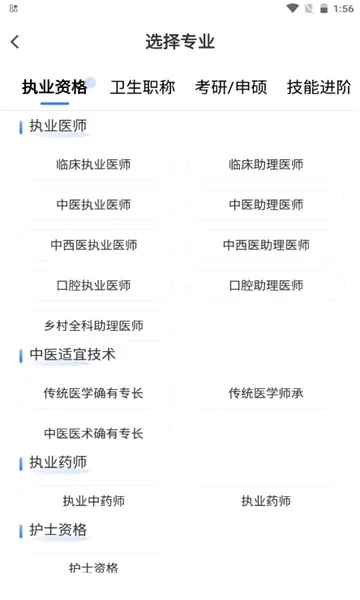Select 临床执业医师
This screenshot has height=600, width=360.
pos(93,165)
